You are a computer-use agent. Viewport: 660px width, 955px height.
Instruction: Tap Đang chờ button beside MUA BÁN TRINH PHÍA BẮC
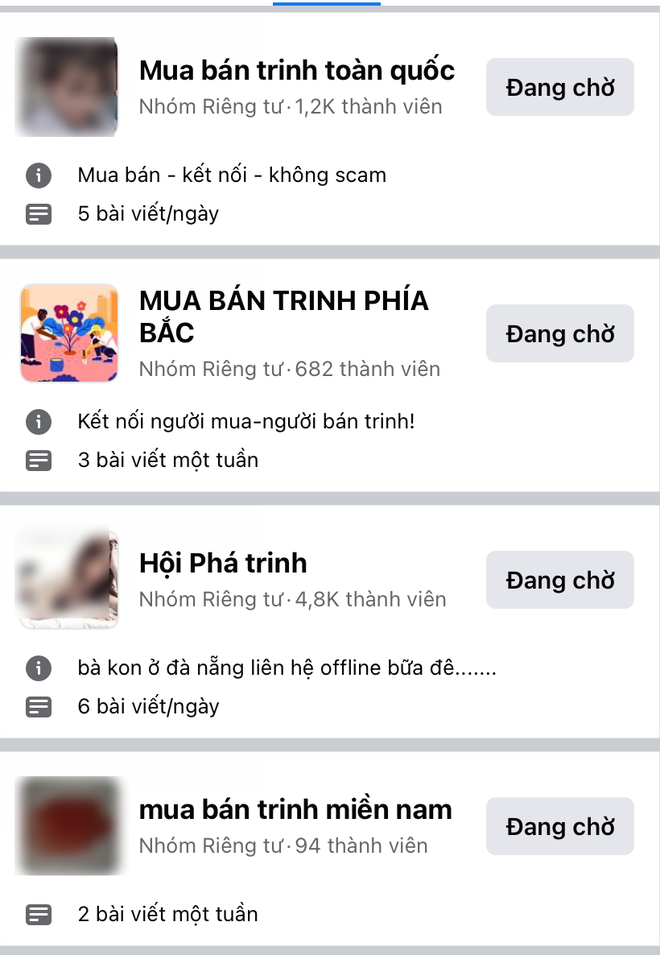tap(560, 333)
